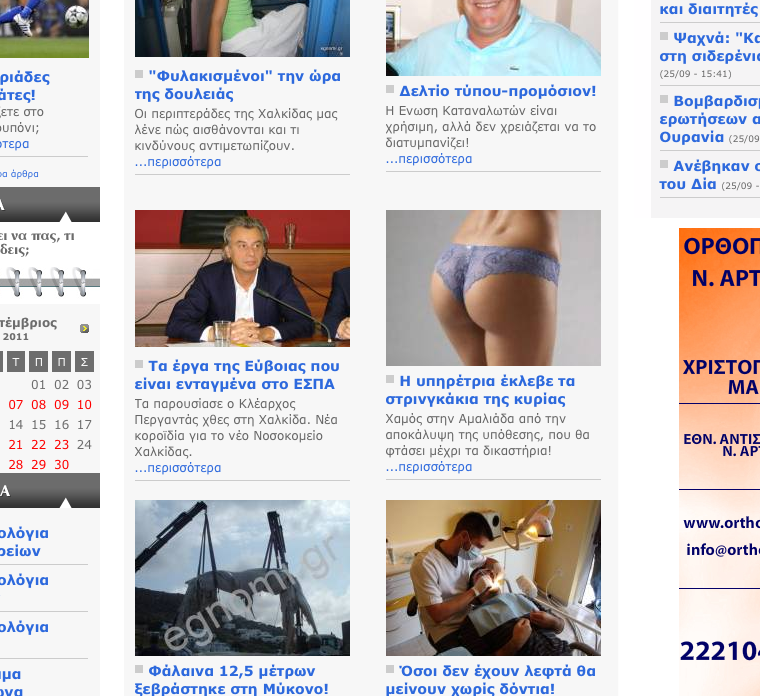Read more under the Κλέαρχος Περγαντάς summary
Viewport: 760px width, 696px height.
coord(178,468)
